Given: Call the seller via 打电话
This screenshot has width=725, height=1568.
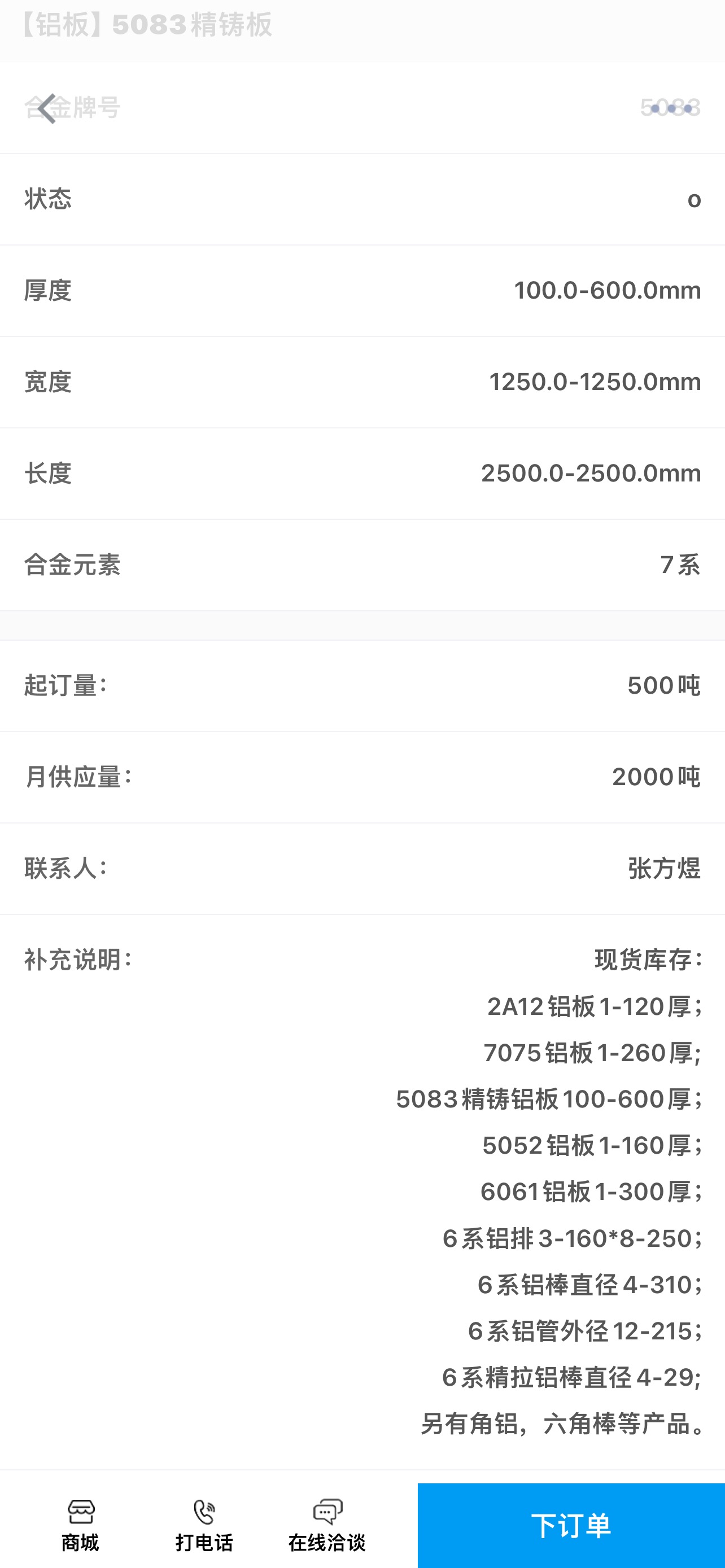Looking at the screenshot, I should 204,1526.
